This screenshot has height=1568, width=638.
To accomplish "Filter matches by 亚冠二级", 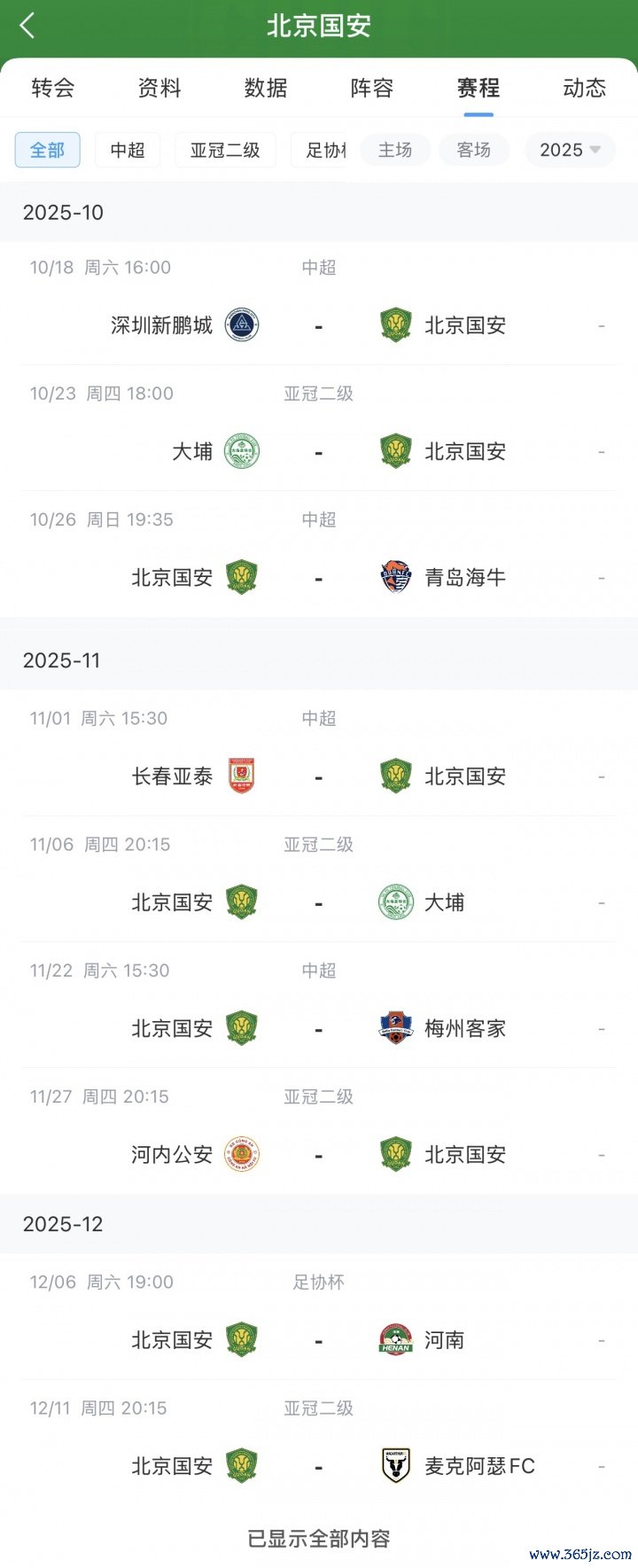I will tap(225, 150).
